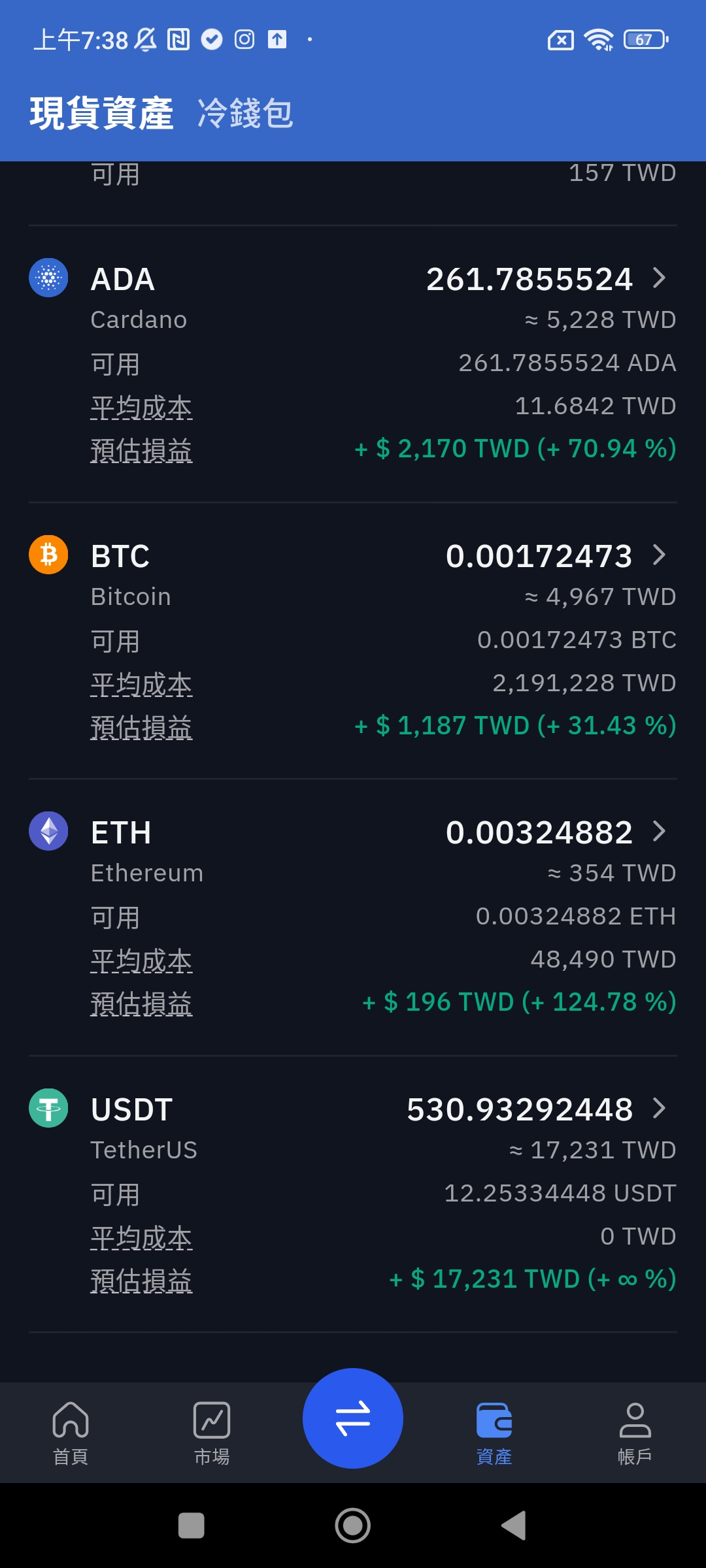Screen dimensions: 706x1568
Task: Click the 預估損益 label under ETH
Action: [x=141, y=1004]
